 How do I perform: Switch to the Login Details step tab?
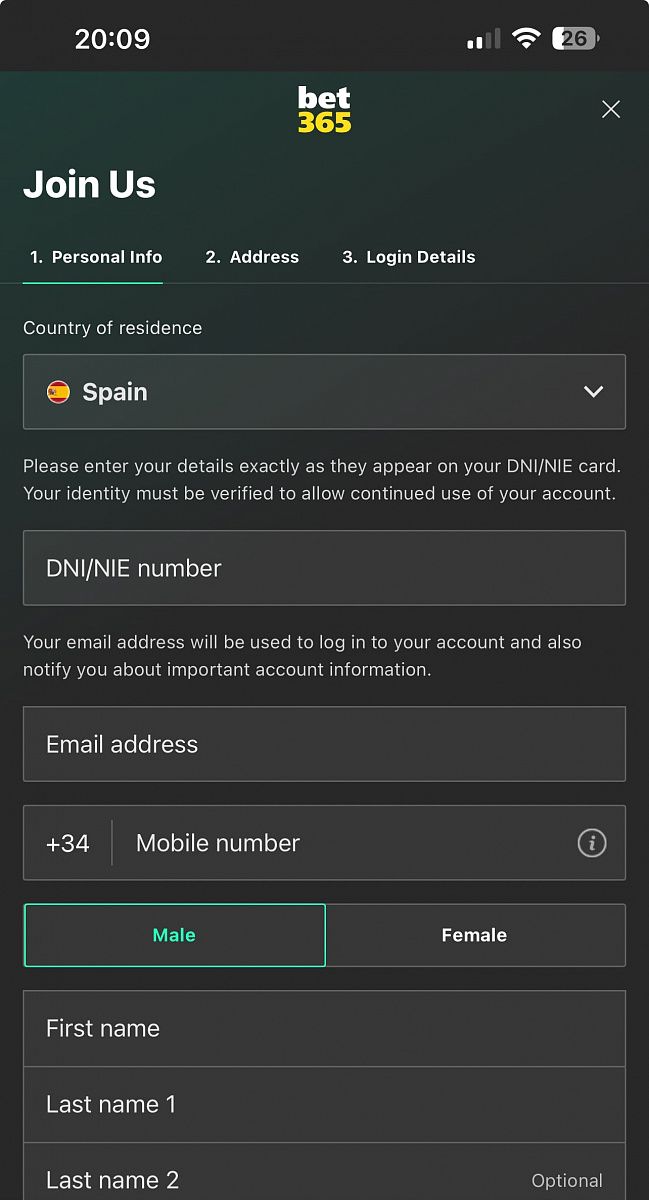pyautogui.click(x=409, y=257)
